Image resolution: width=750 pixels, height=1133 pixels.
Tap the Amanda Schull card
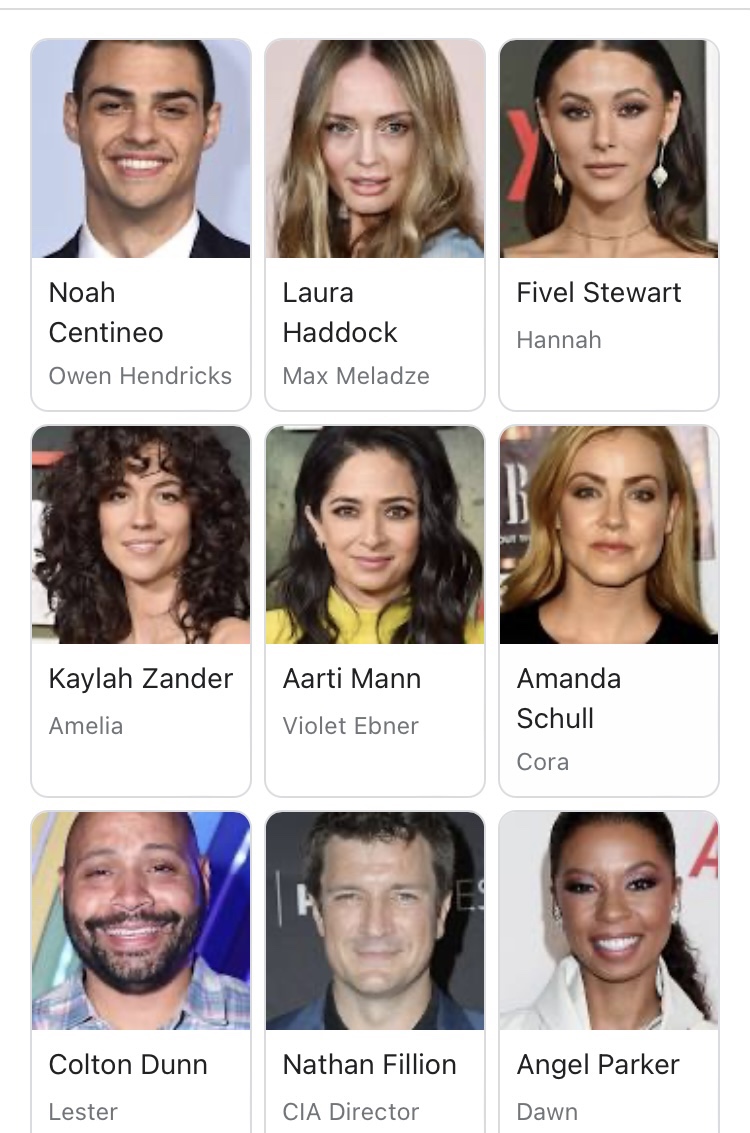tap(609, 610)
